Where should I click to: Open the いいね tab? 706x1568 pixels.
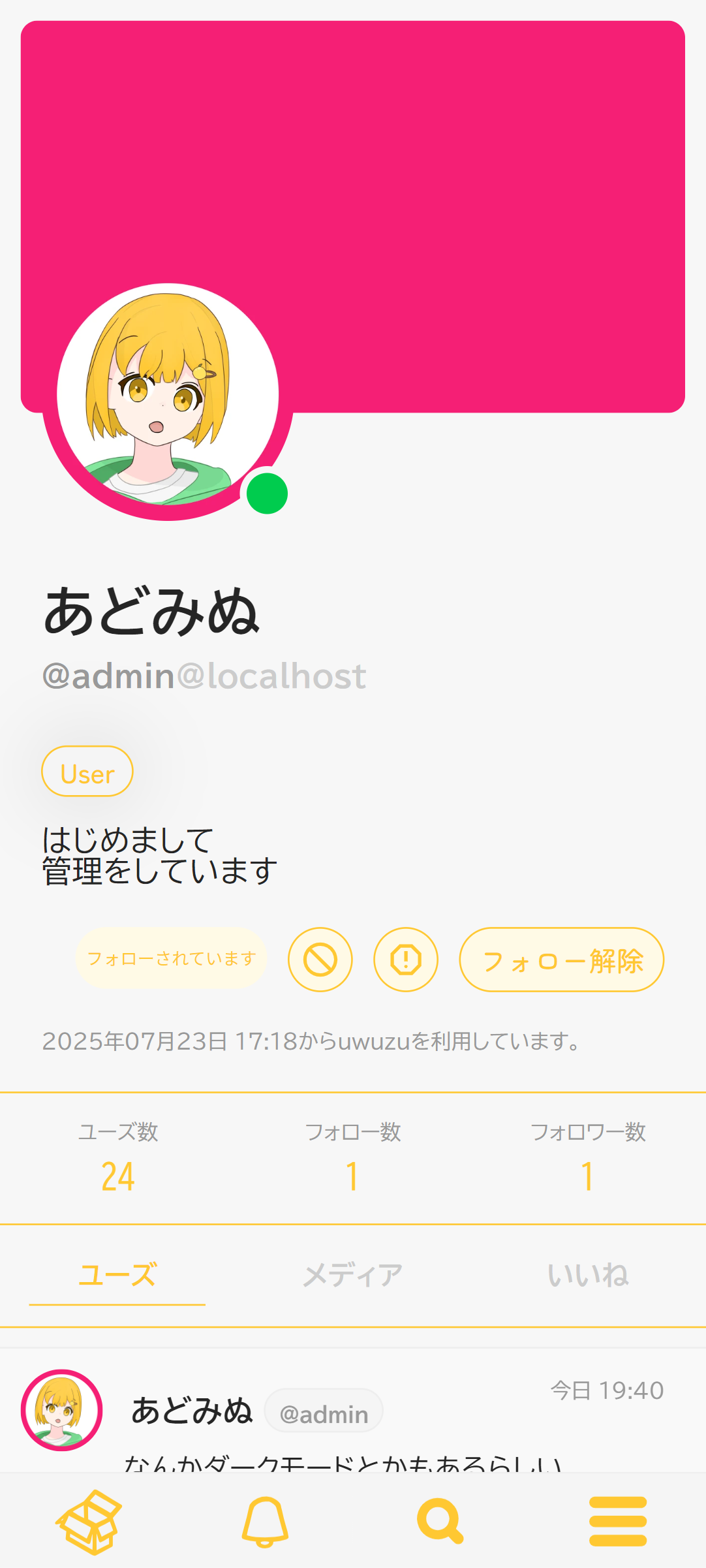588,1274
